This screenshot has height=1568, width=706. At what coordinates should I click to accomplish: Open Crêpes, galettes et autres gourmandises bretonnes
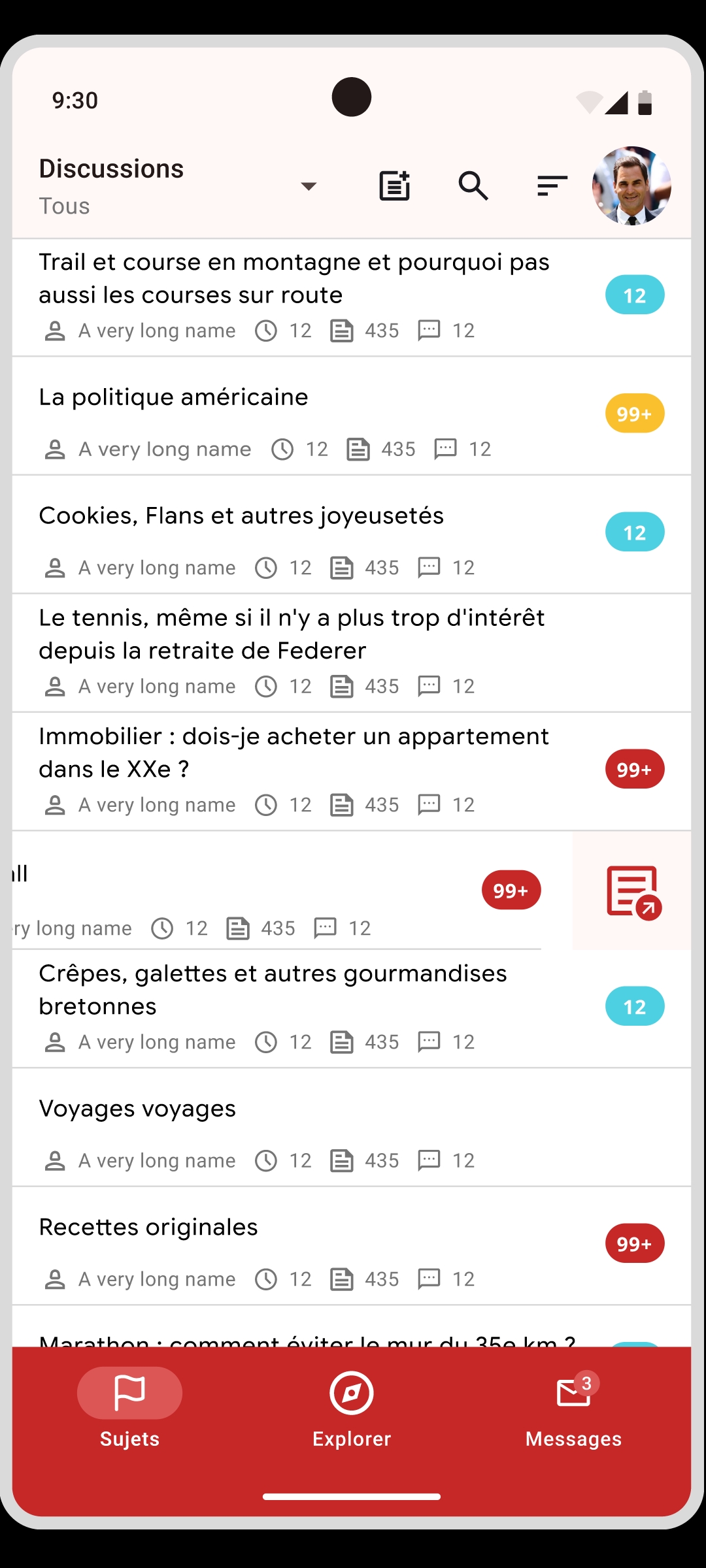pyautogui.click(x=352, y=1009)
